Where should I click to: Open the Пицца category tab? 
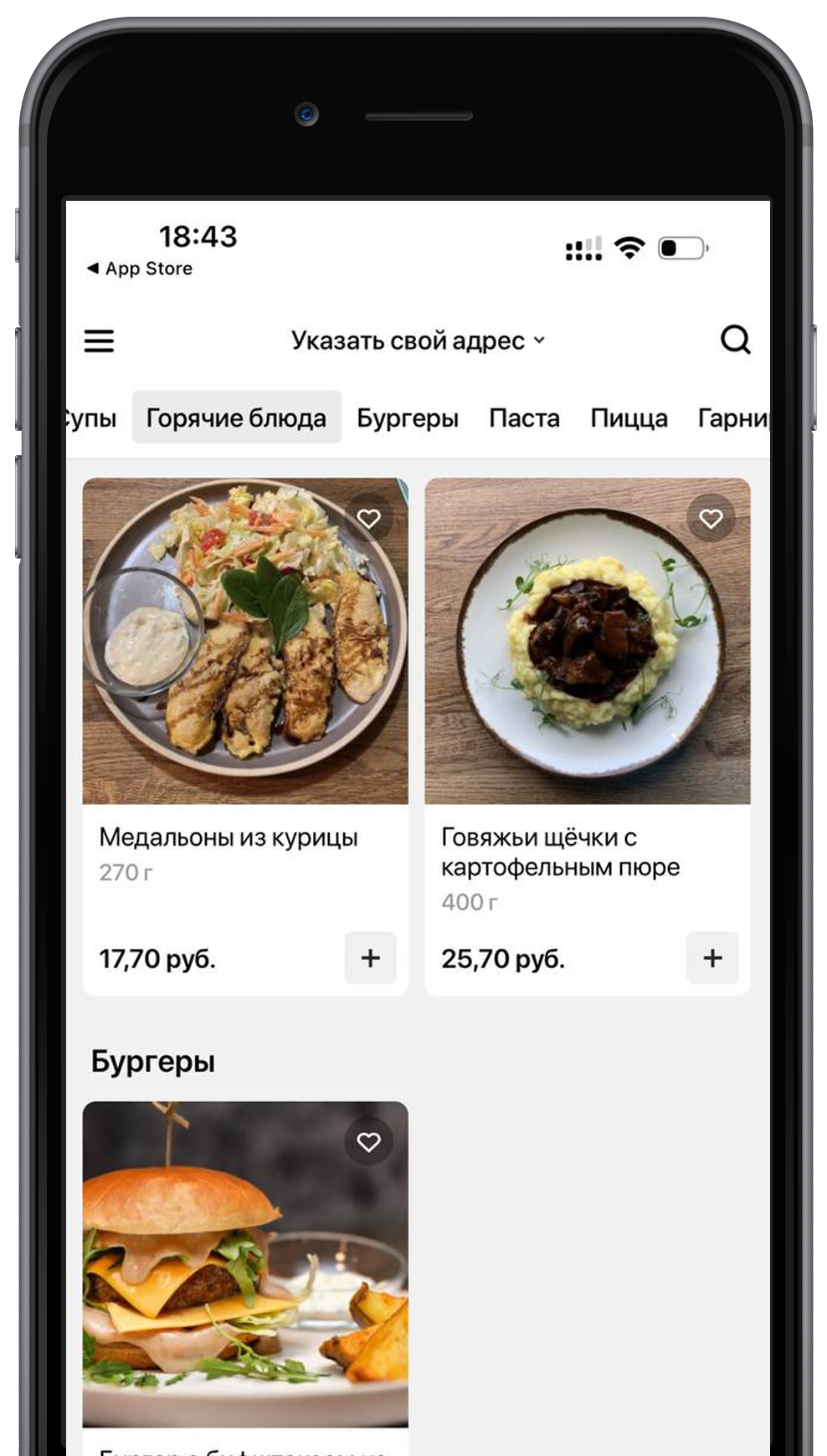coord(629,418)
